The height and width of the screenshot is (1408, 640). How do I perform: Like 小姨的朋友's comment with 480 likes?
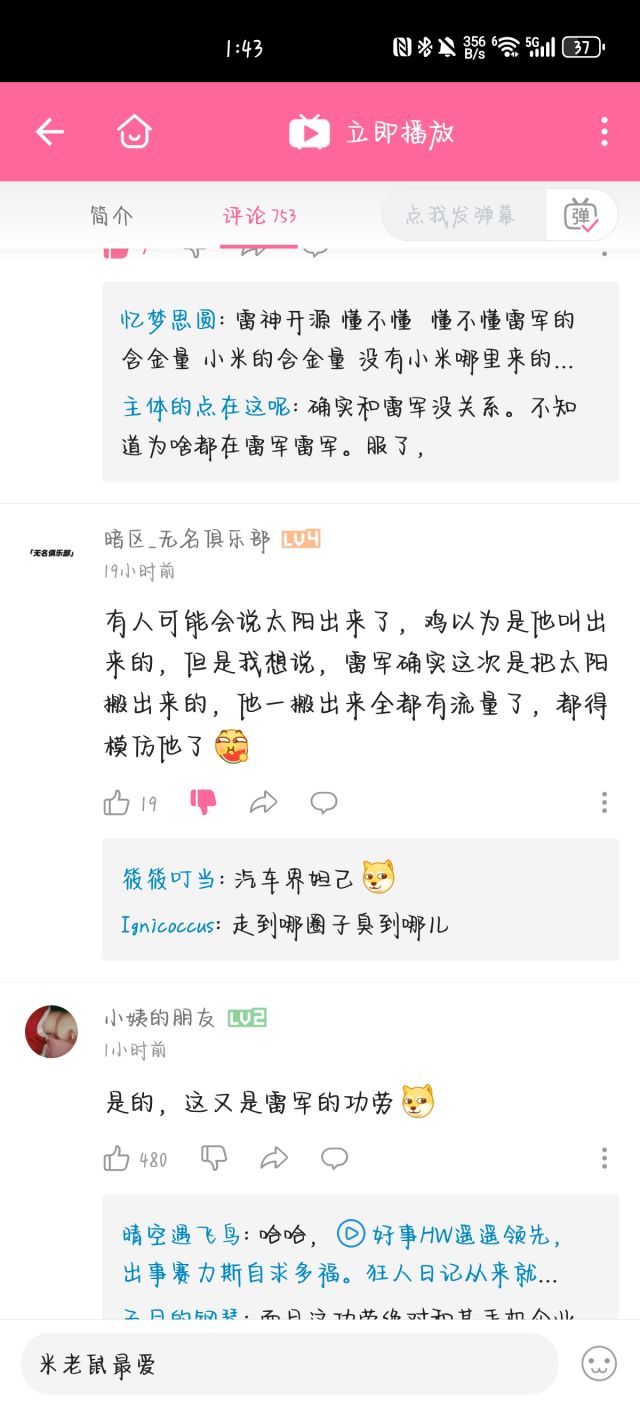117,1158
